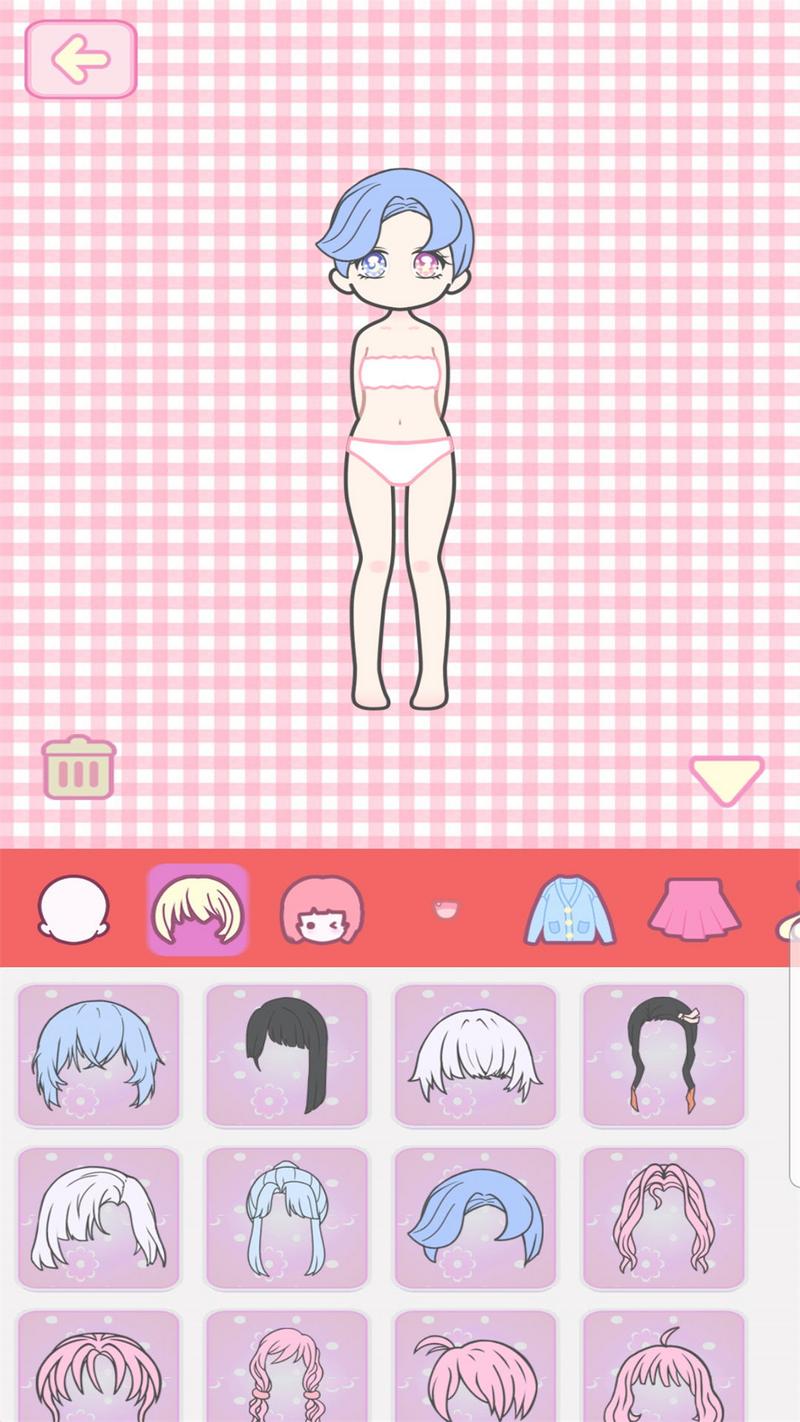Viewport: 800px width, 1422px height.
Task: Select the long dark braided hairstyle
Action: coord(663,1055)
